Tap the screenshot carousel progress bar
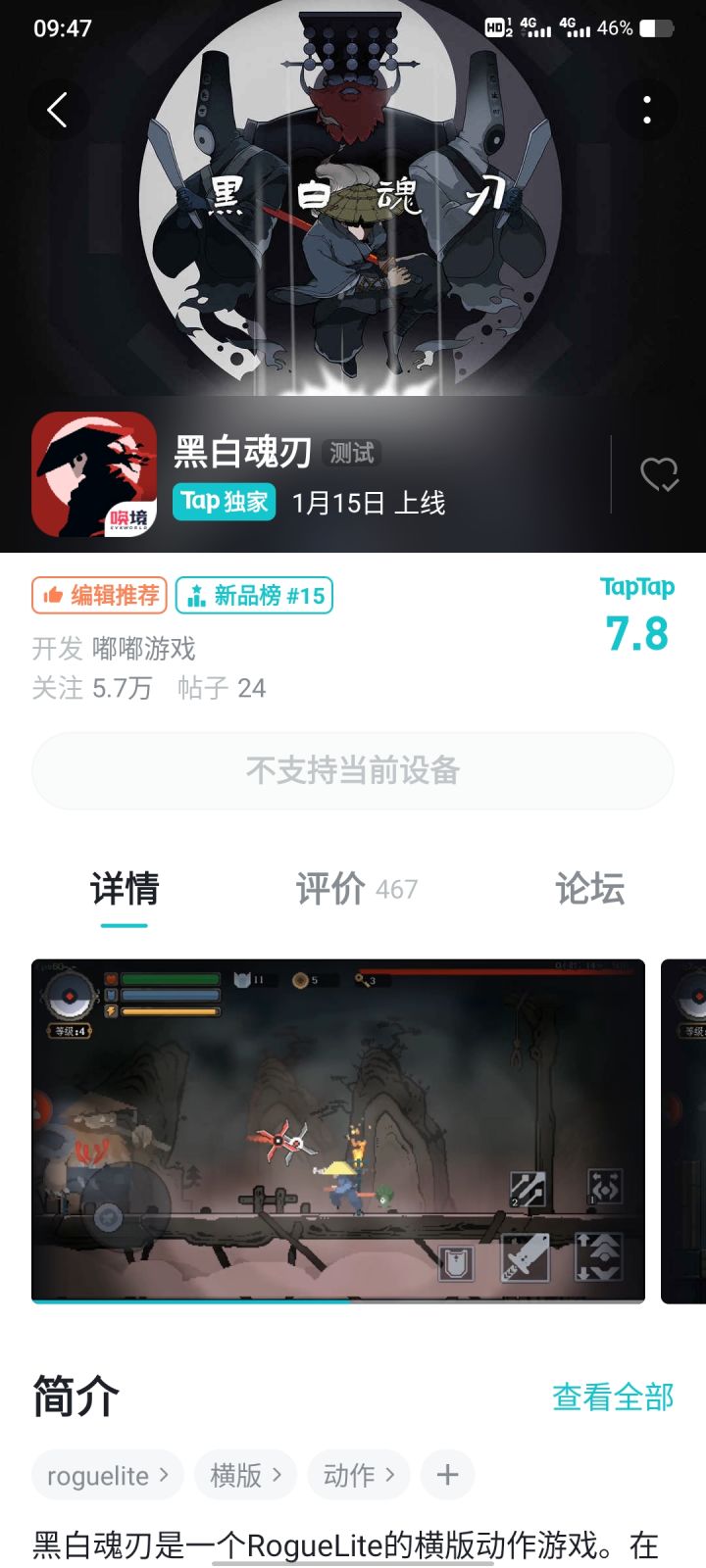Viewport: 706px width, 1568px height. 191,1300
